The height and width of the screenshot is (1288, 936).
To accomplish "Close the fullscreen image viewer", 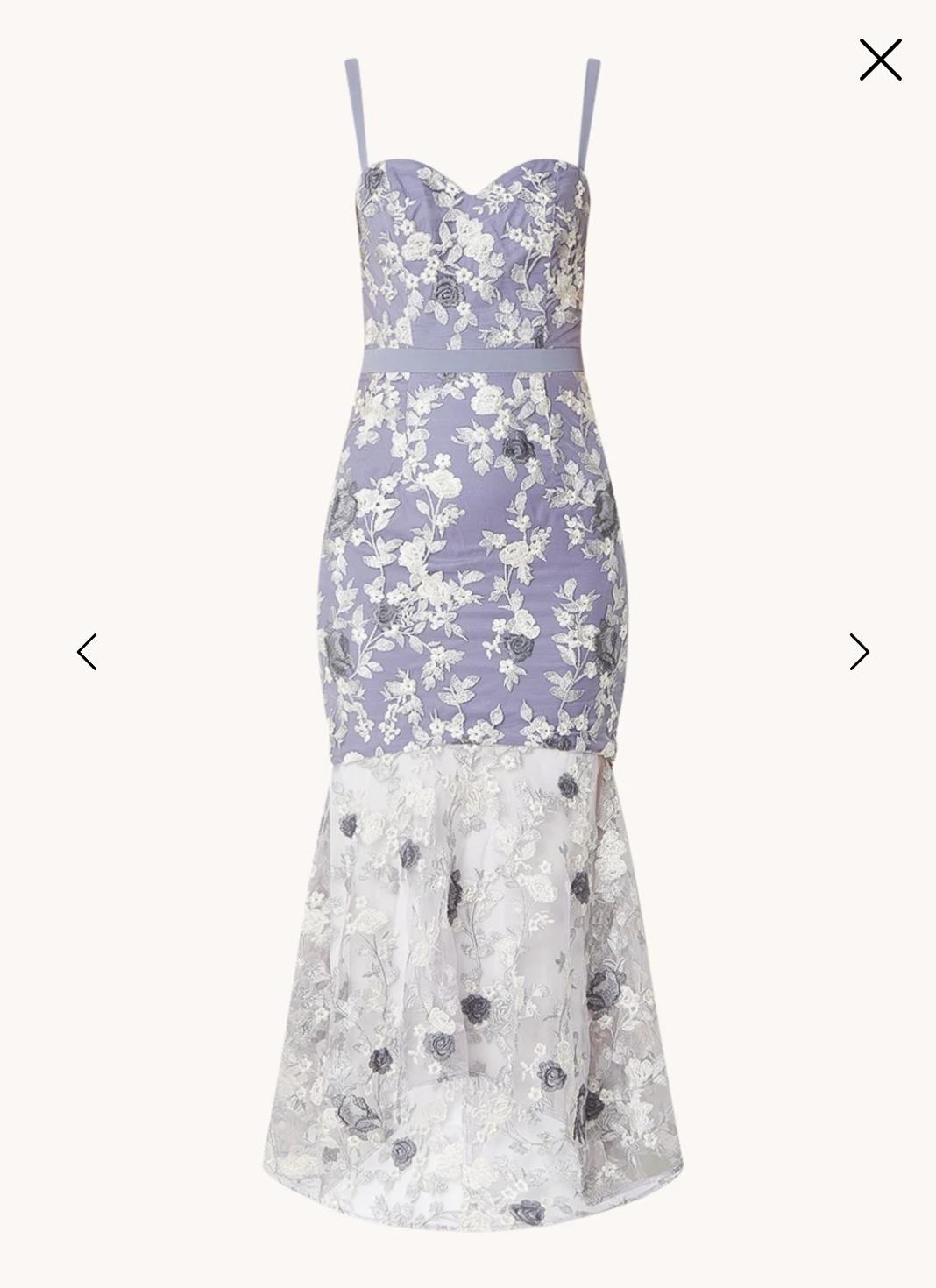I will (x=880, y=60).
